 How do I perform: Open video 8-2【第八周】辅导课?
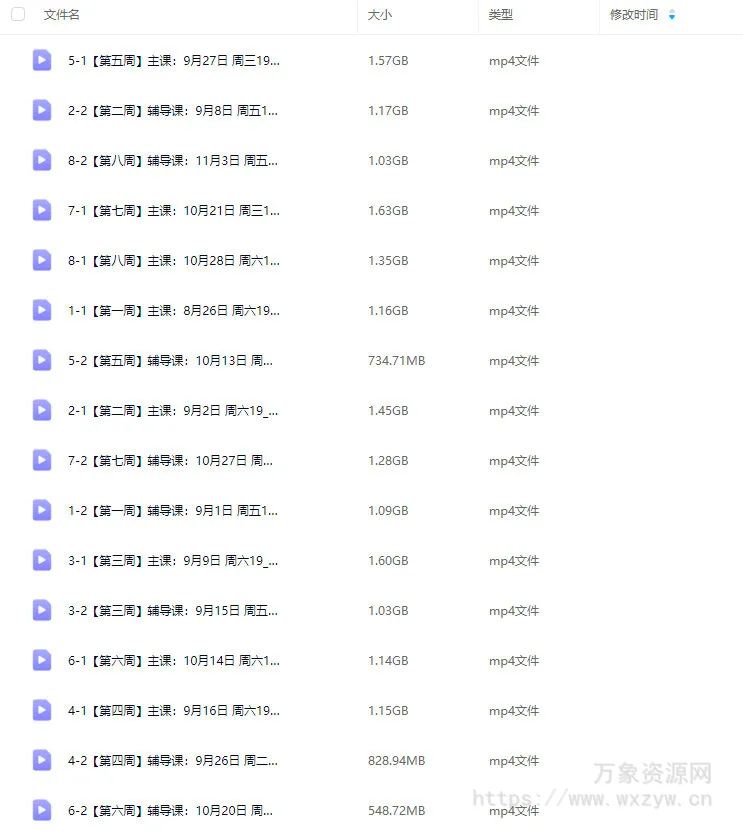173,161
